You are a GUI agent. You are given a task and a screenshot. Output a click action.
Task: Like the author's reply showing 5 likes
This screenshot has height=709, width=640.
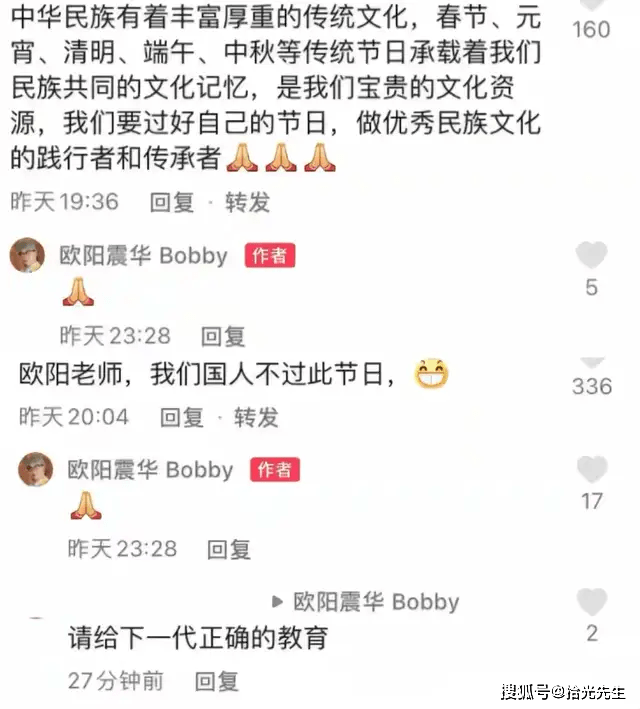[x=591, y=256]
